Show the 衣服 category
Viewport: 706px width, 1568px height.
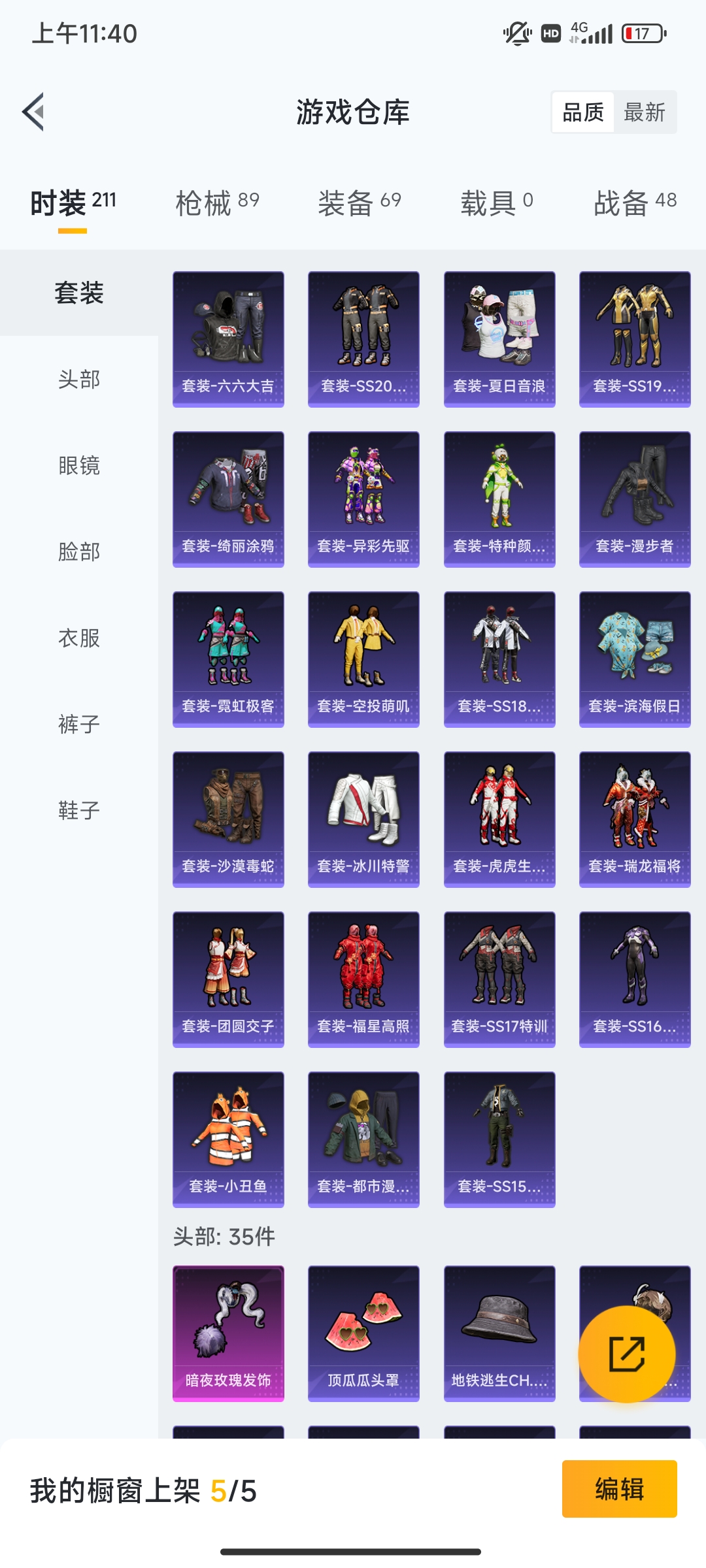(79, 638)
